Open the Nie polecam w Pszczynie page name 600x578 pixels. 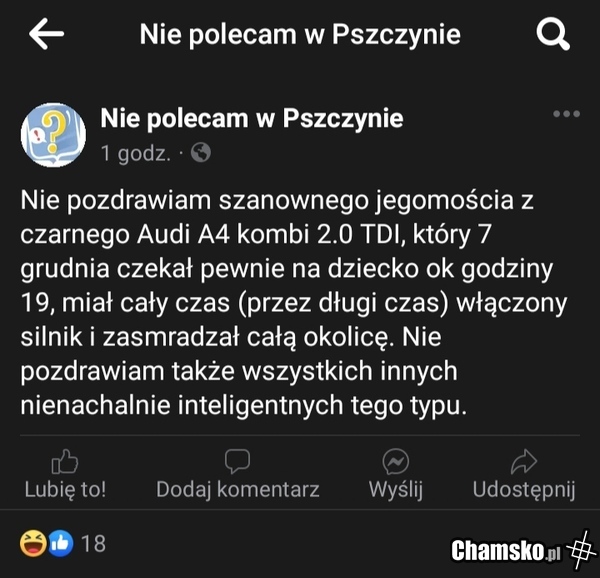[x=251, y=120]
